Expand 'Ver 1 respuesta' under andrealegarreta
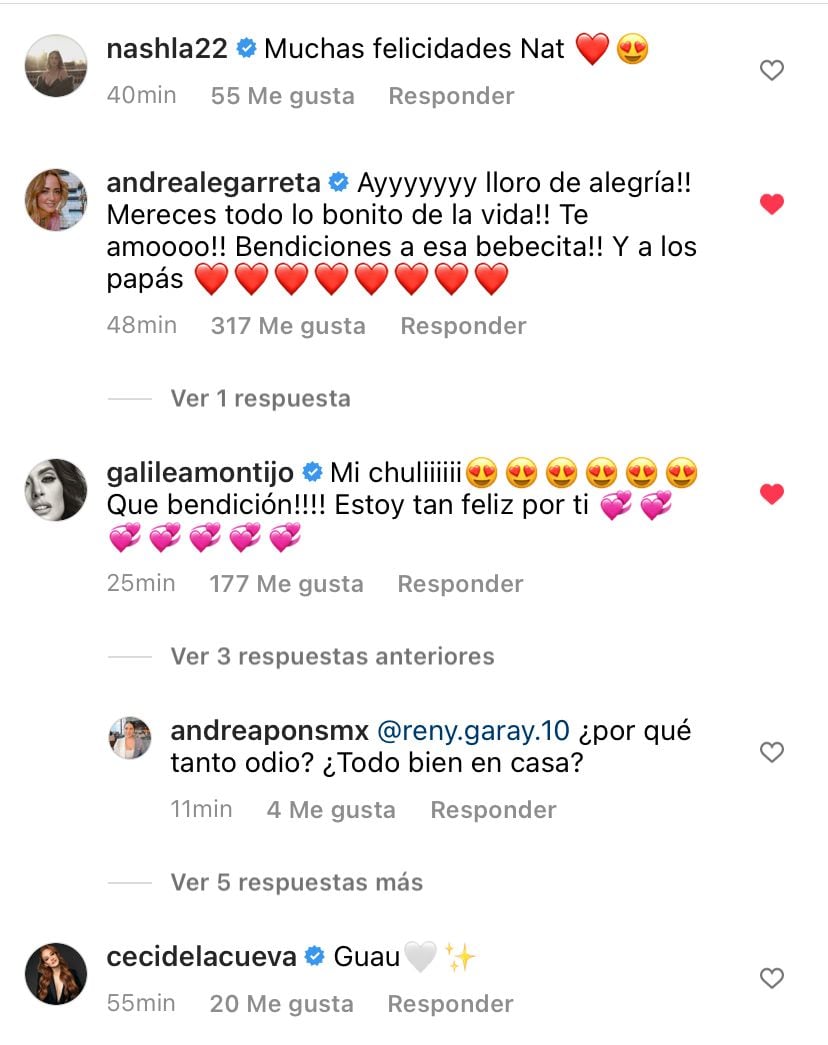 (260, 398)
